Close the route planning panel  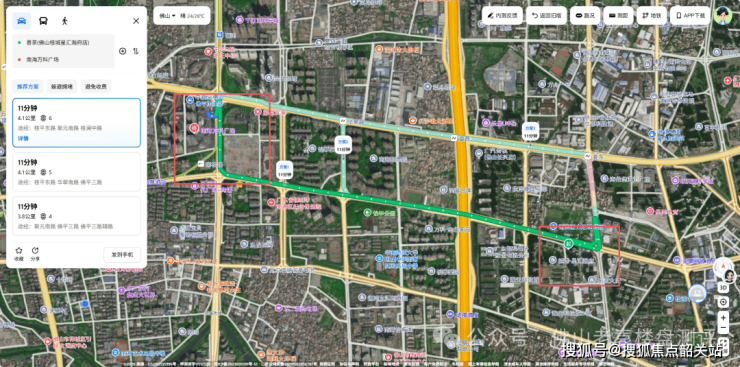(136, 21)
